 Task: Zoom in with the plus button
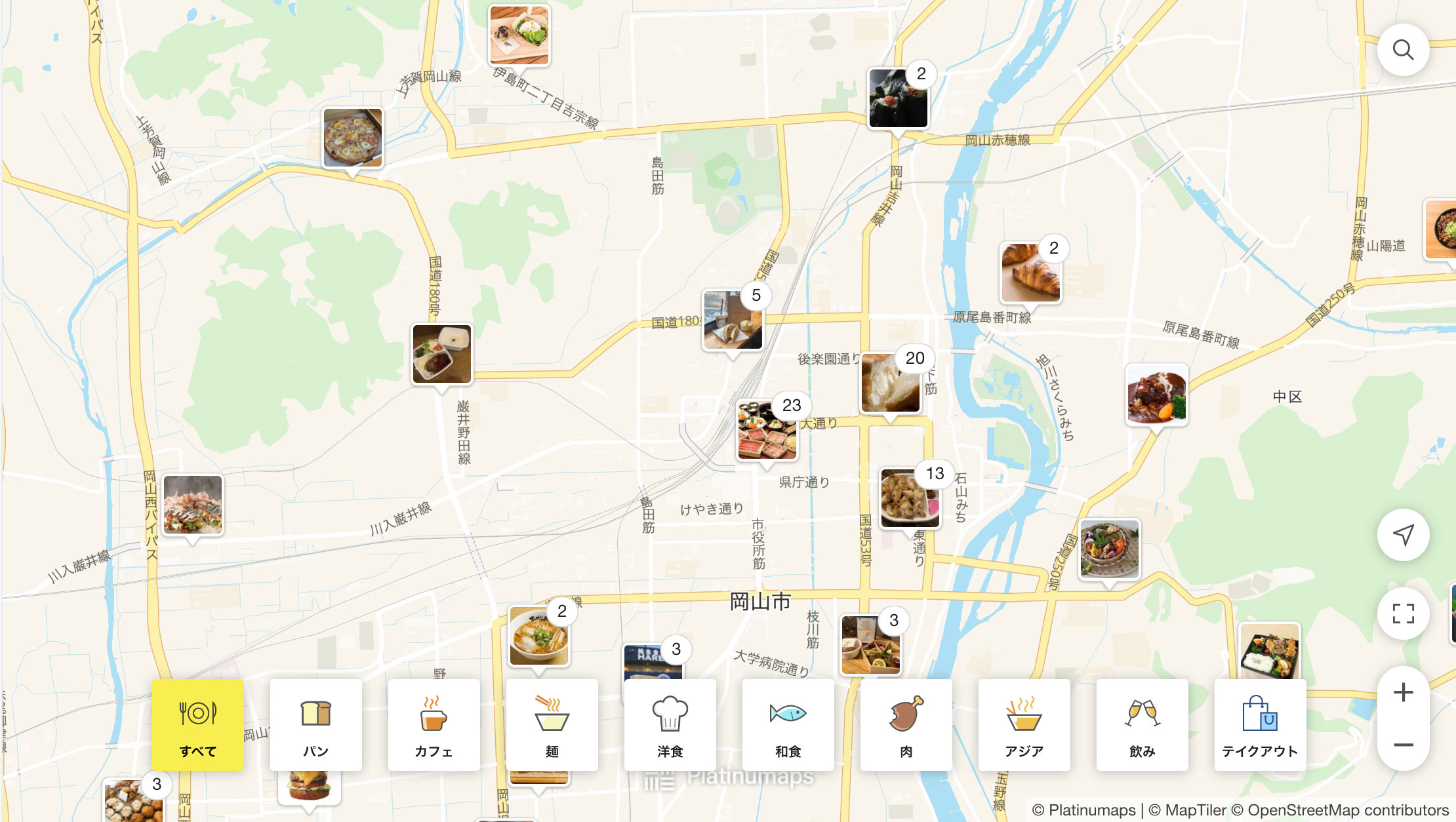tap(1403, 693)
